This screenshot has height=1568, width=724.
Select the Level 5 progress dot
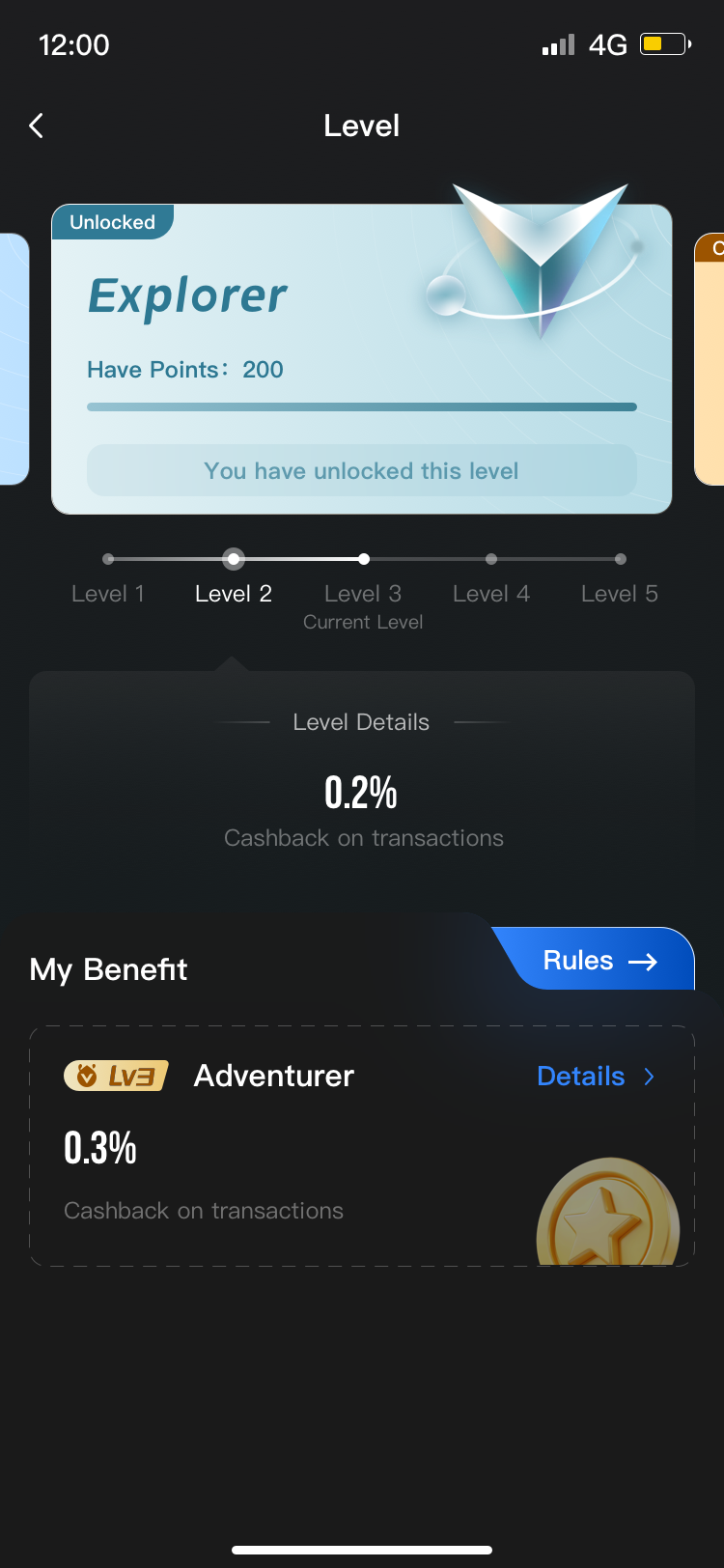coord(620,558)
